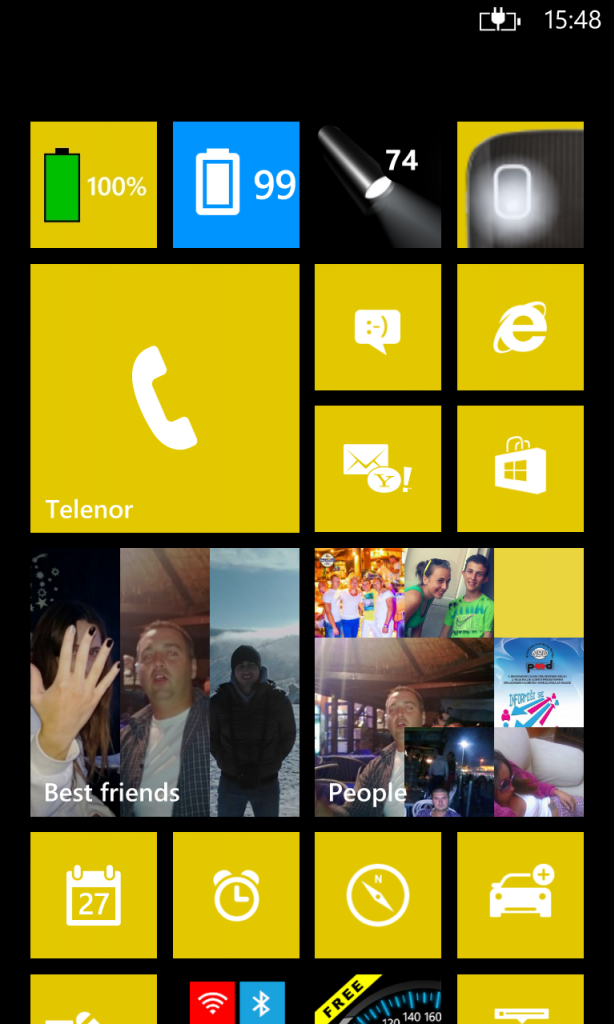Open the Windows Store tile

520,469
